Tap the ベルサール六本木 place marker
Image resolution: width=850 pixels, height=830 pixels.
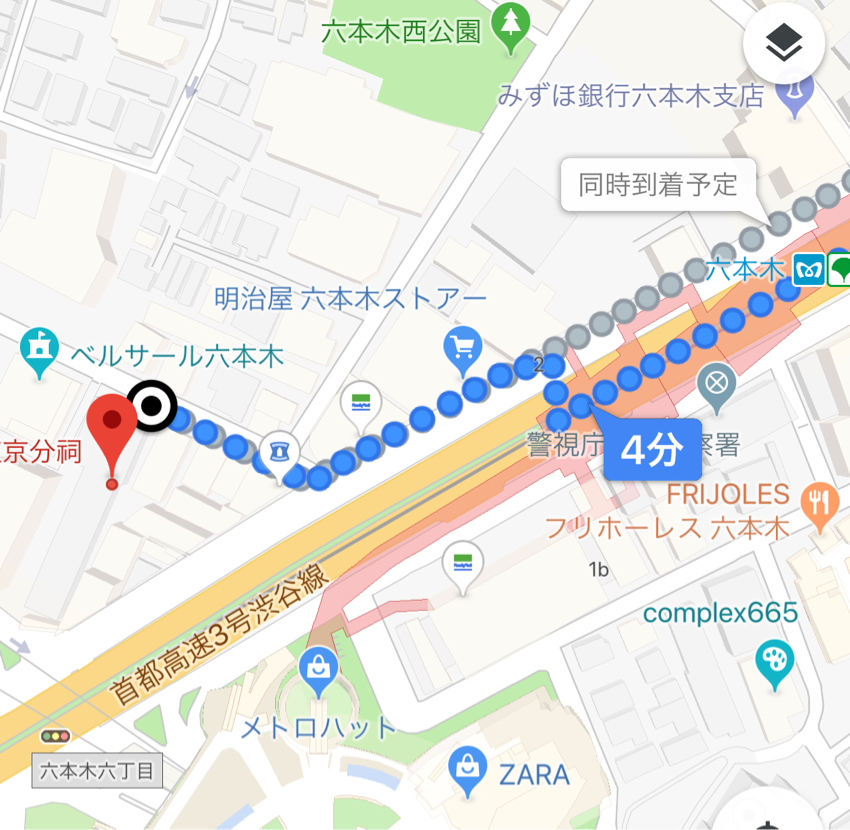pos(40,351)
